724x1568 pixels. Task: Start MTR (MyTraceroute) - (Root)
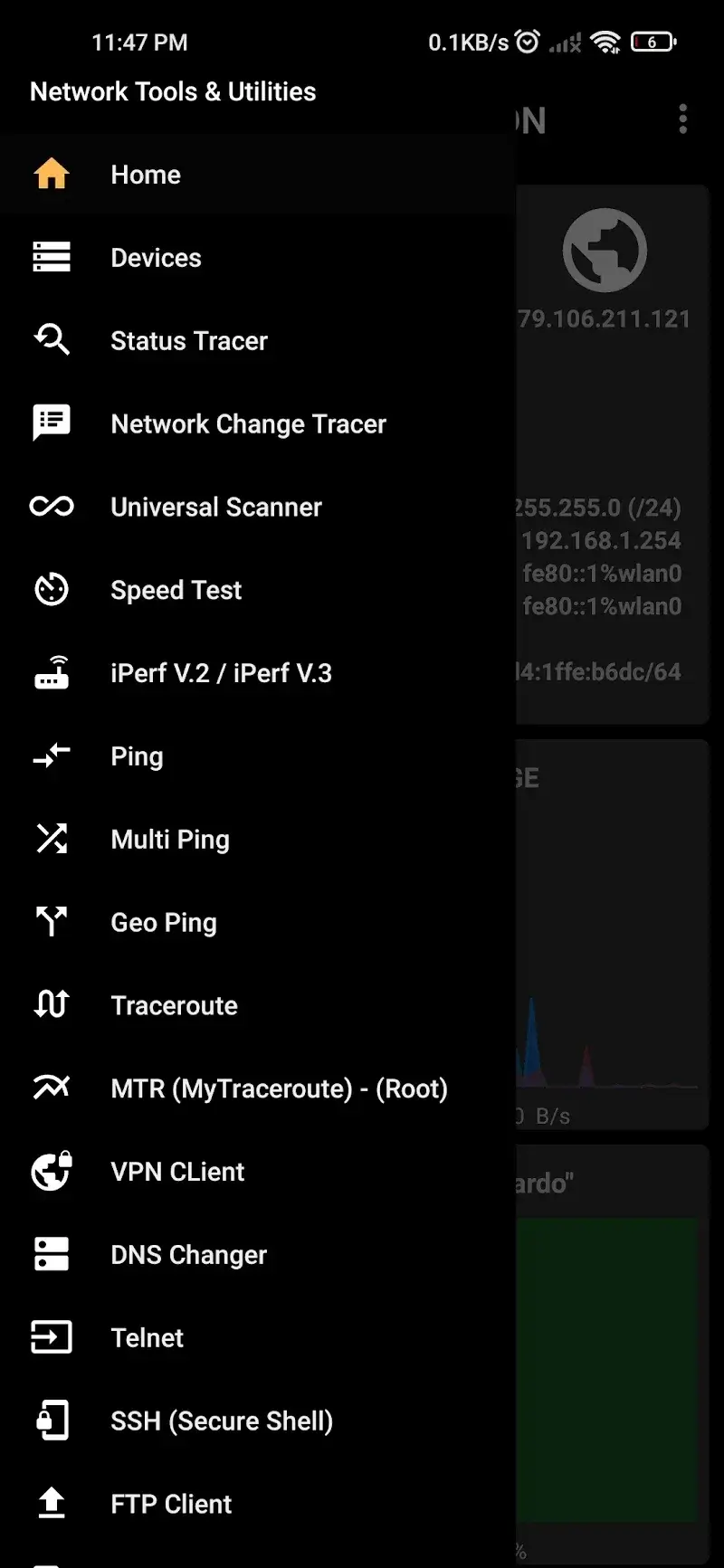[279, 1088]
